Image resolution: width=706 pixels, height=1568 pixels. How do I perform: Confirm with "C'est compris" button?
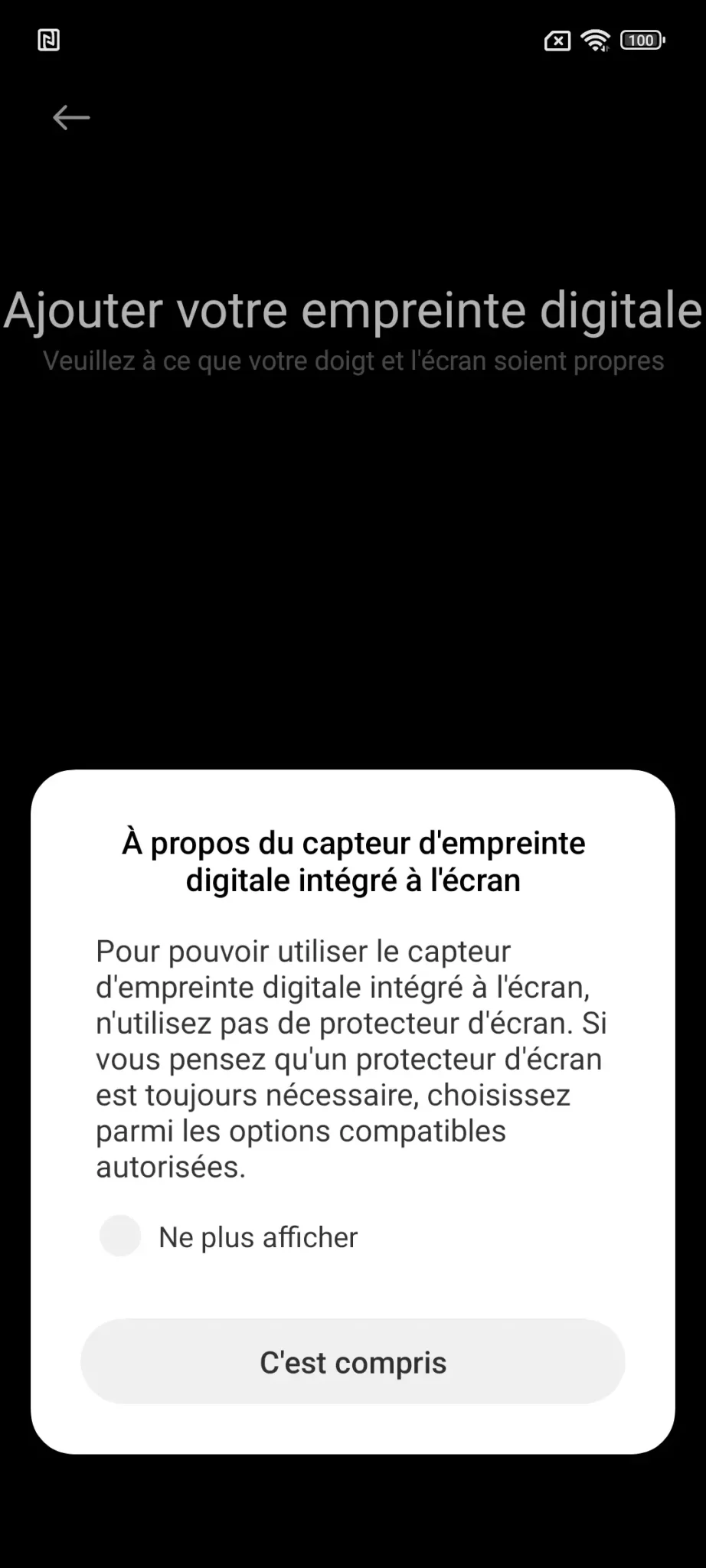click(353, 1362)
